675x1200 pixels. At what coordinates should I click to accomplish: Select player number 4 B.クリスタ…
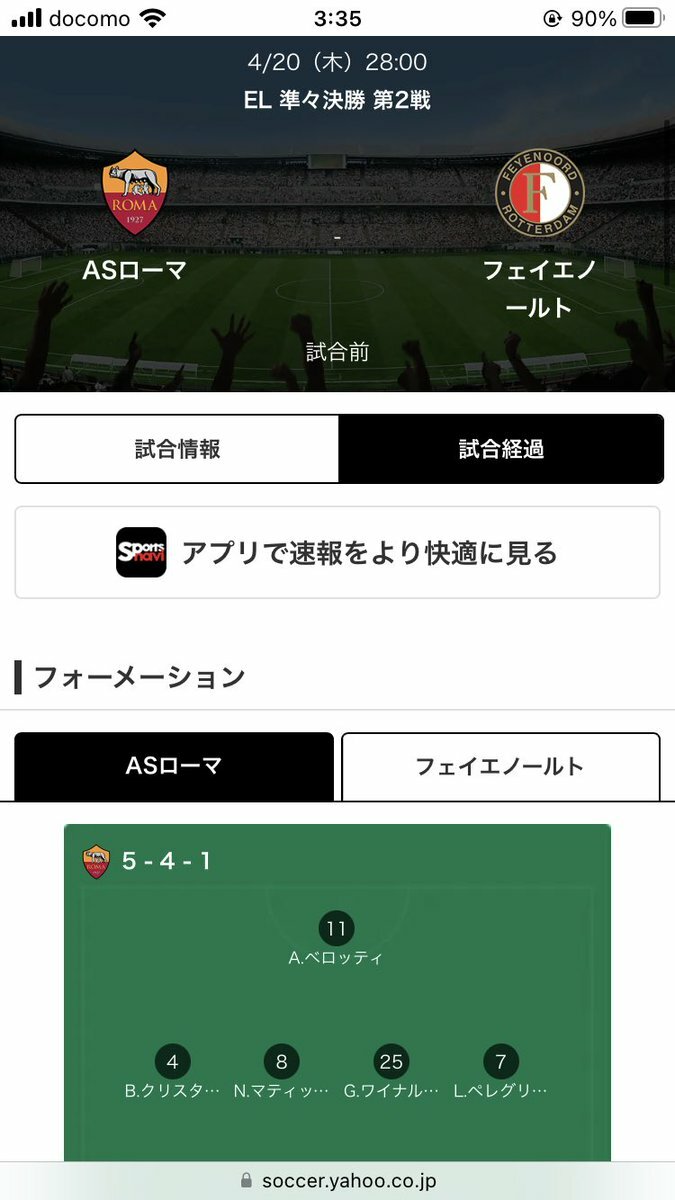coord(173,1063)
